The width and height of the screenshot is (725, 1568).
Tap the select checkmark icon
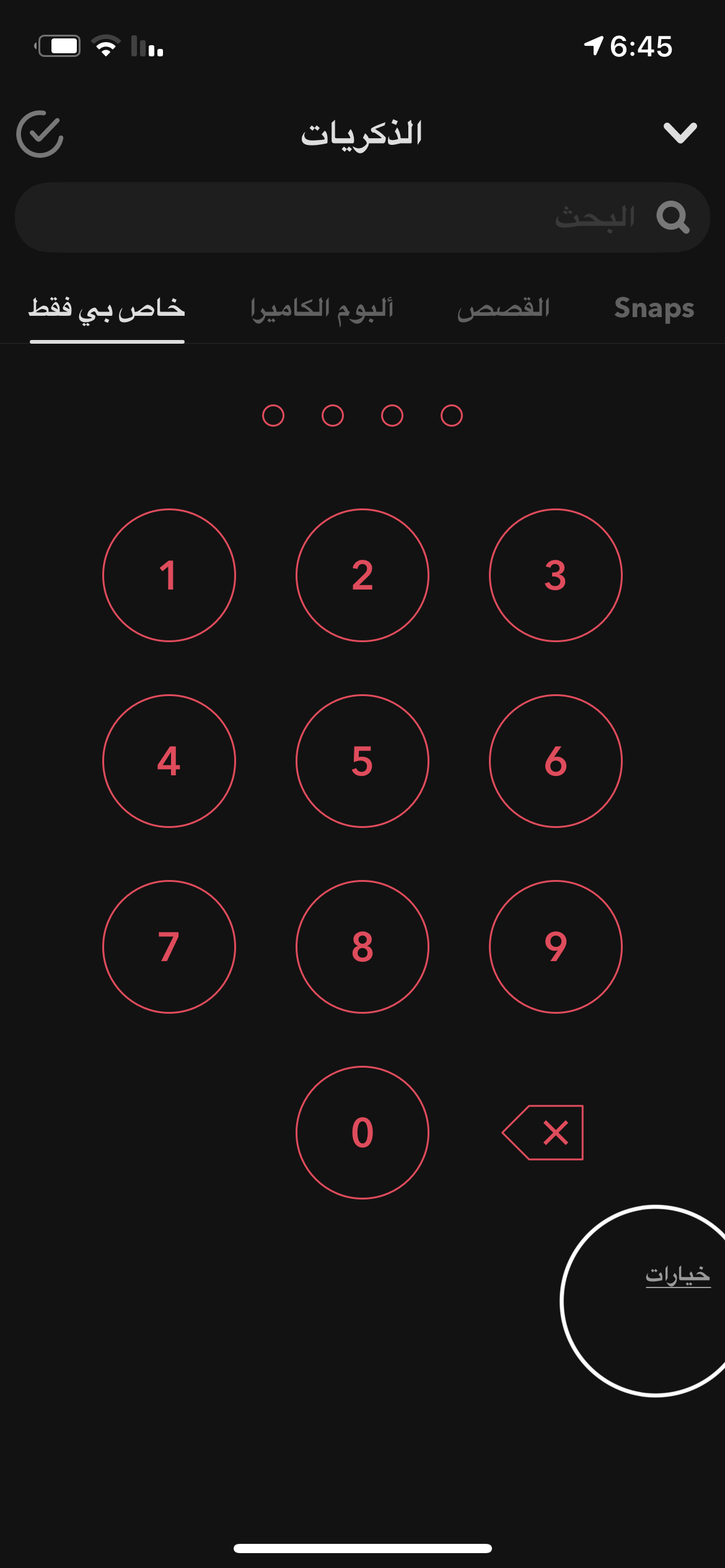pyautogui.click(x=40, y=134)
